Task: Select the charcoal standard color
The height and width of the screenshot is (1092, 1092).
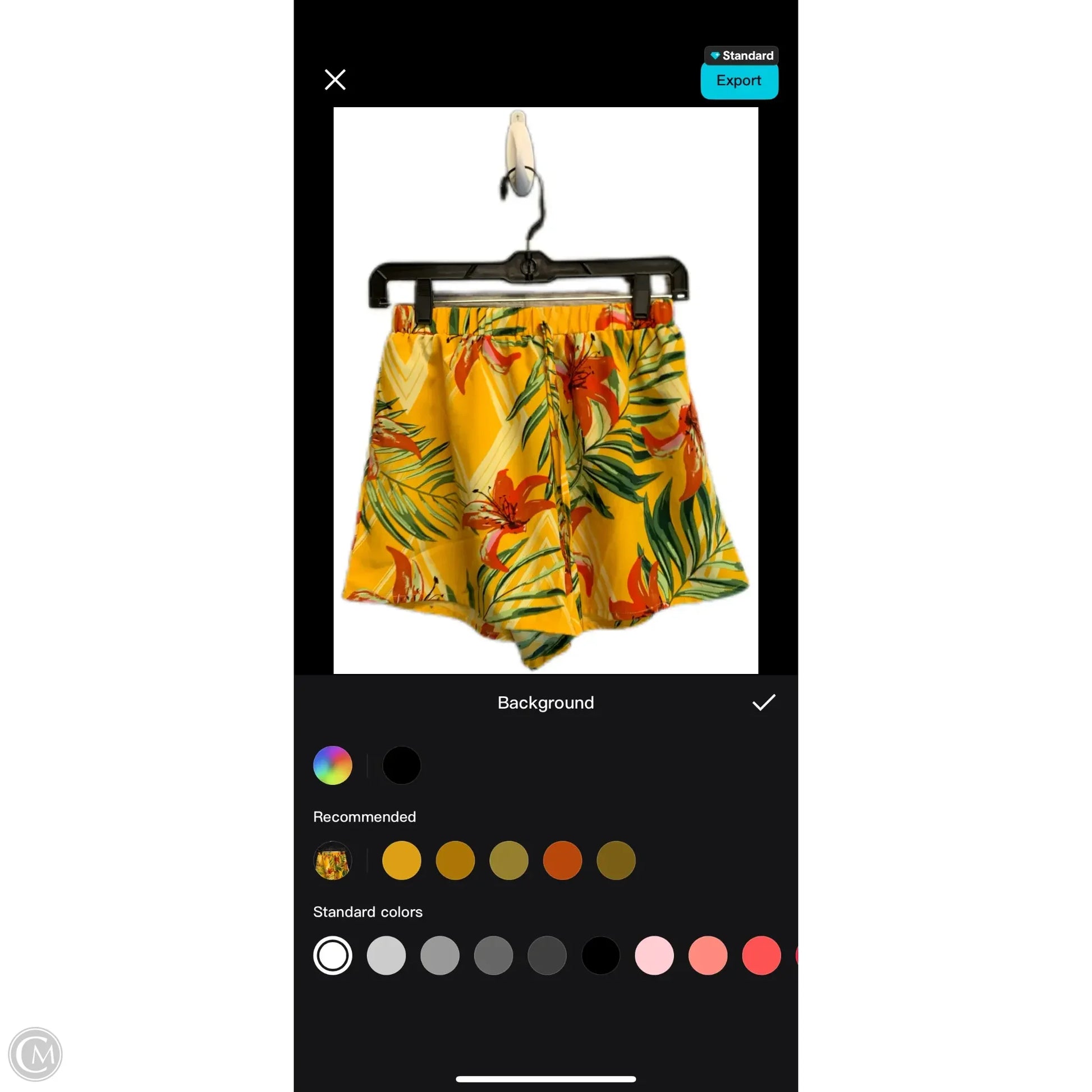Action: coord(547,956)
